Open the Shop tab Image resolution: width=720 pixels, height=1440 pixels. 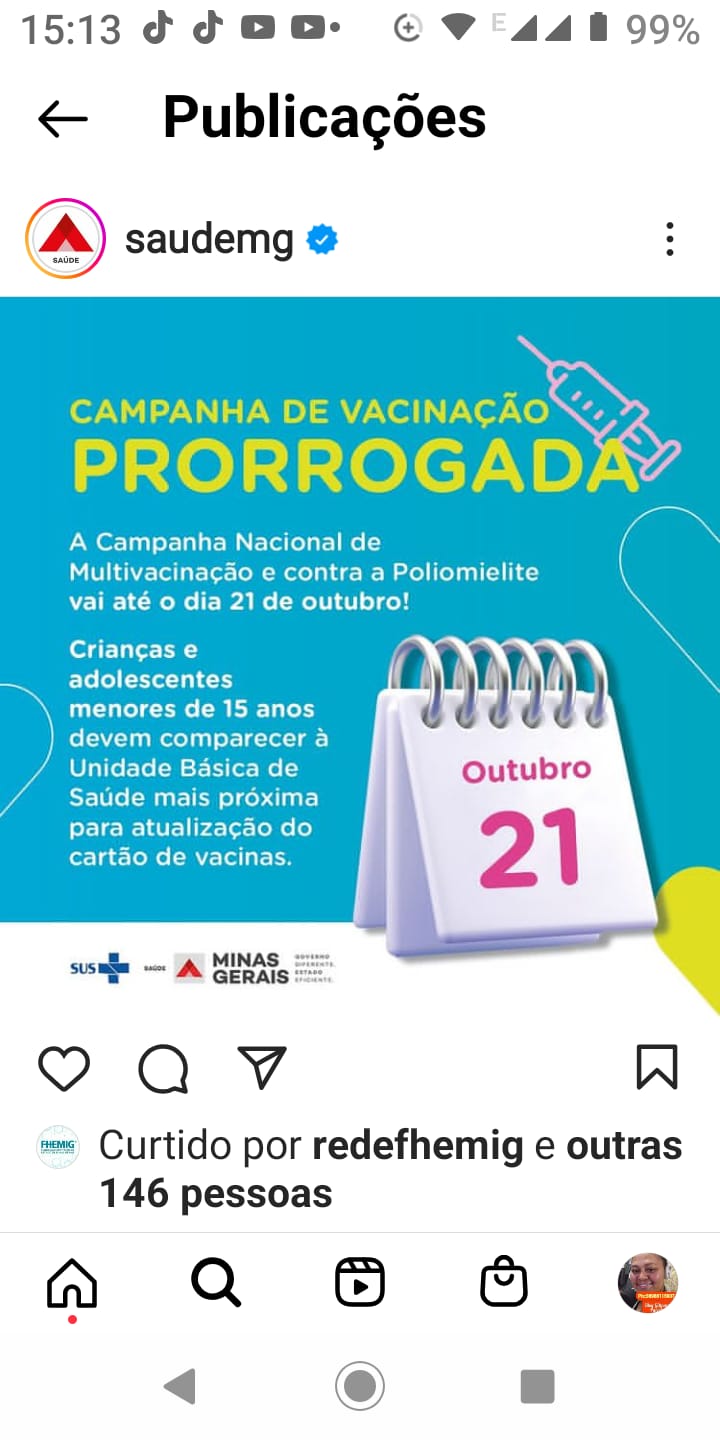[x=504, y=1283]
